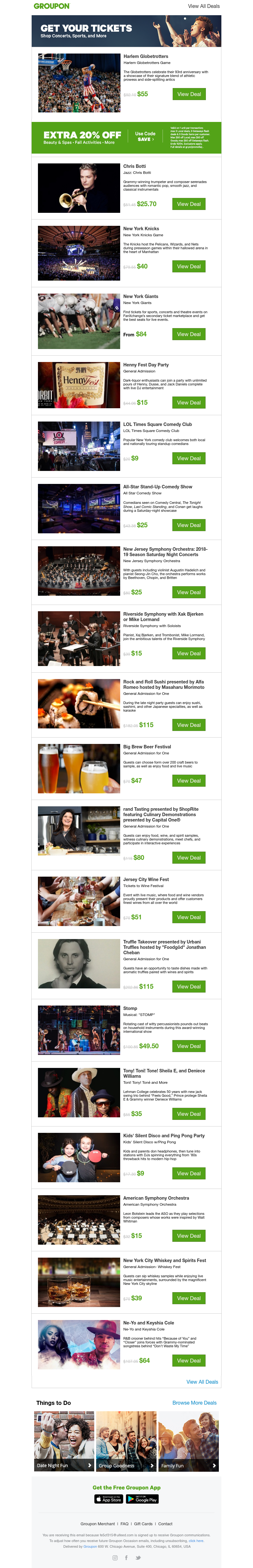Open the Gift Cards footer link

pos(143,1524)
